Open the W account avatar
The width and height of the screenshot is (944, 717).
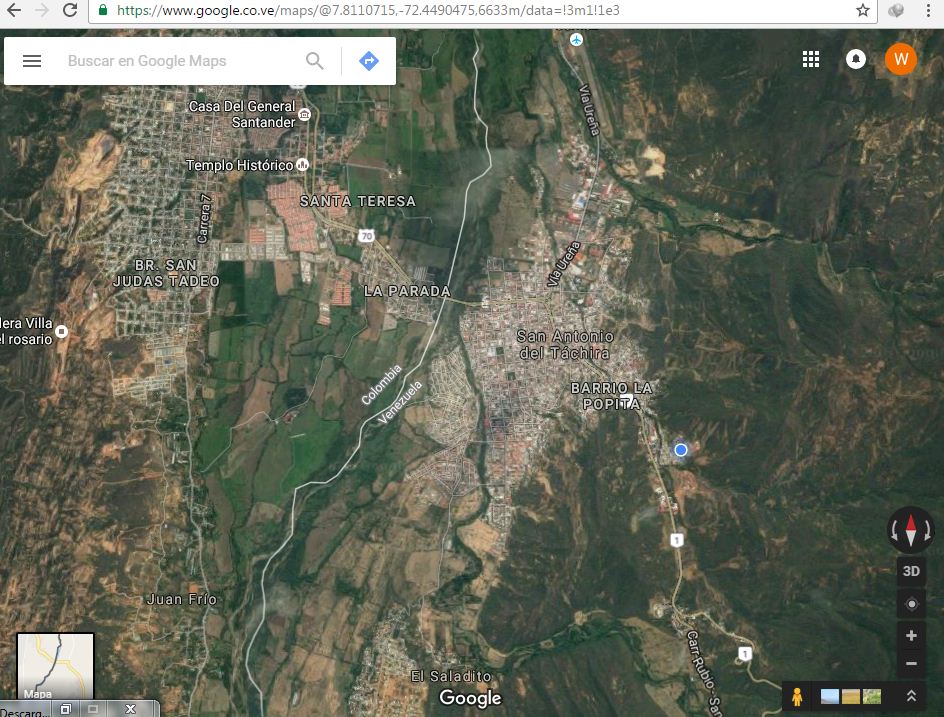coord(900,59)
